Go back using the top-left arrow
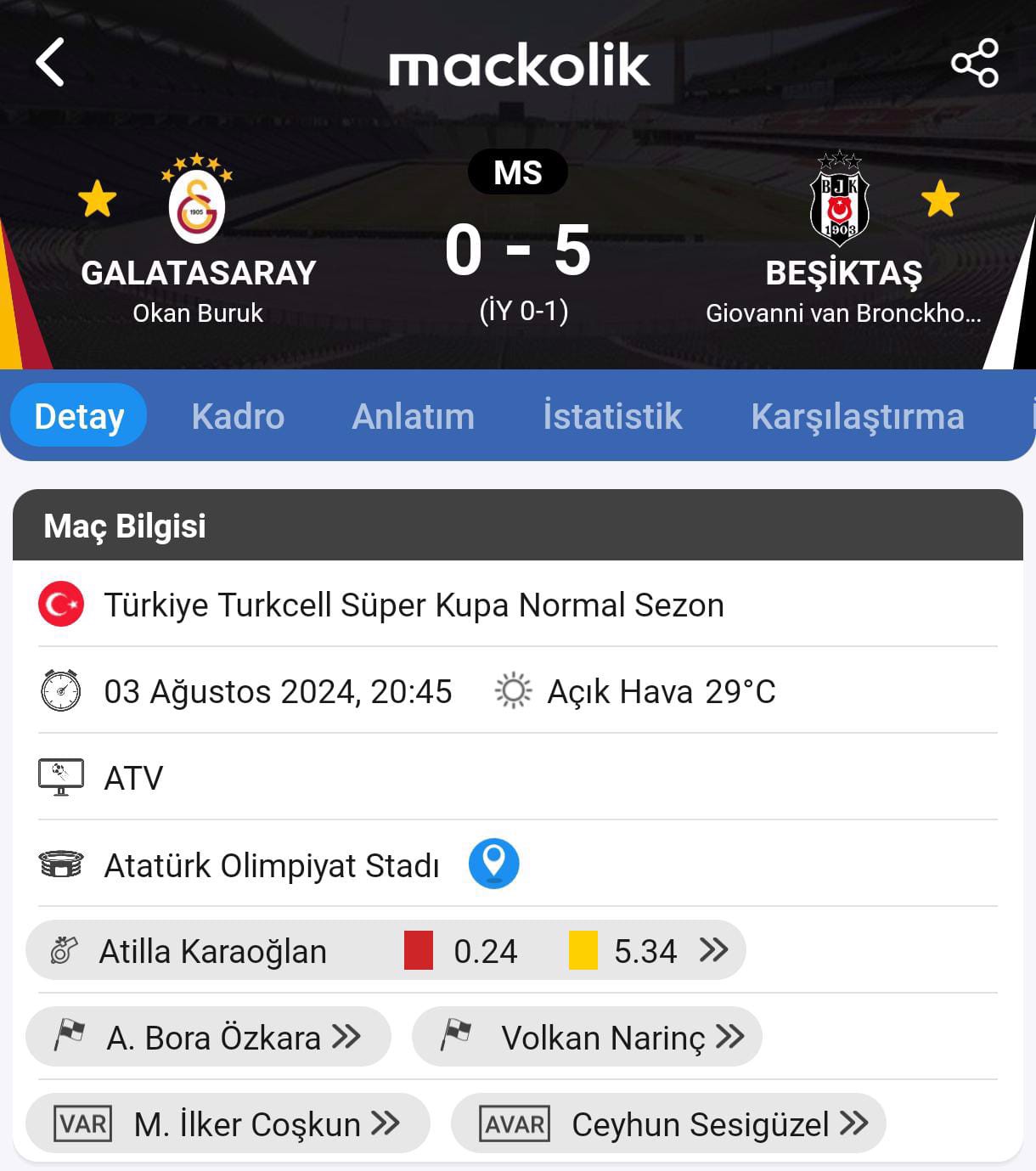The height and width of the screenshot is (1171, 1036). pyautogui.click(x=50, y=62)
